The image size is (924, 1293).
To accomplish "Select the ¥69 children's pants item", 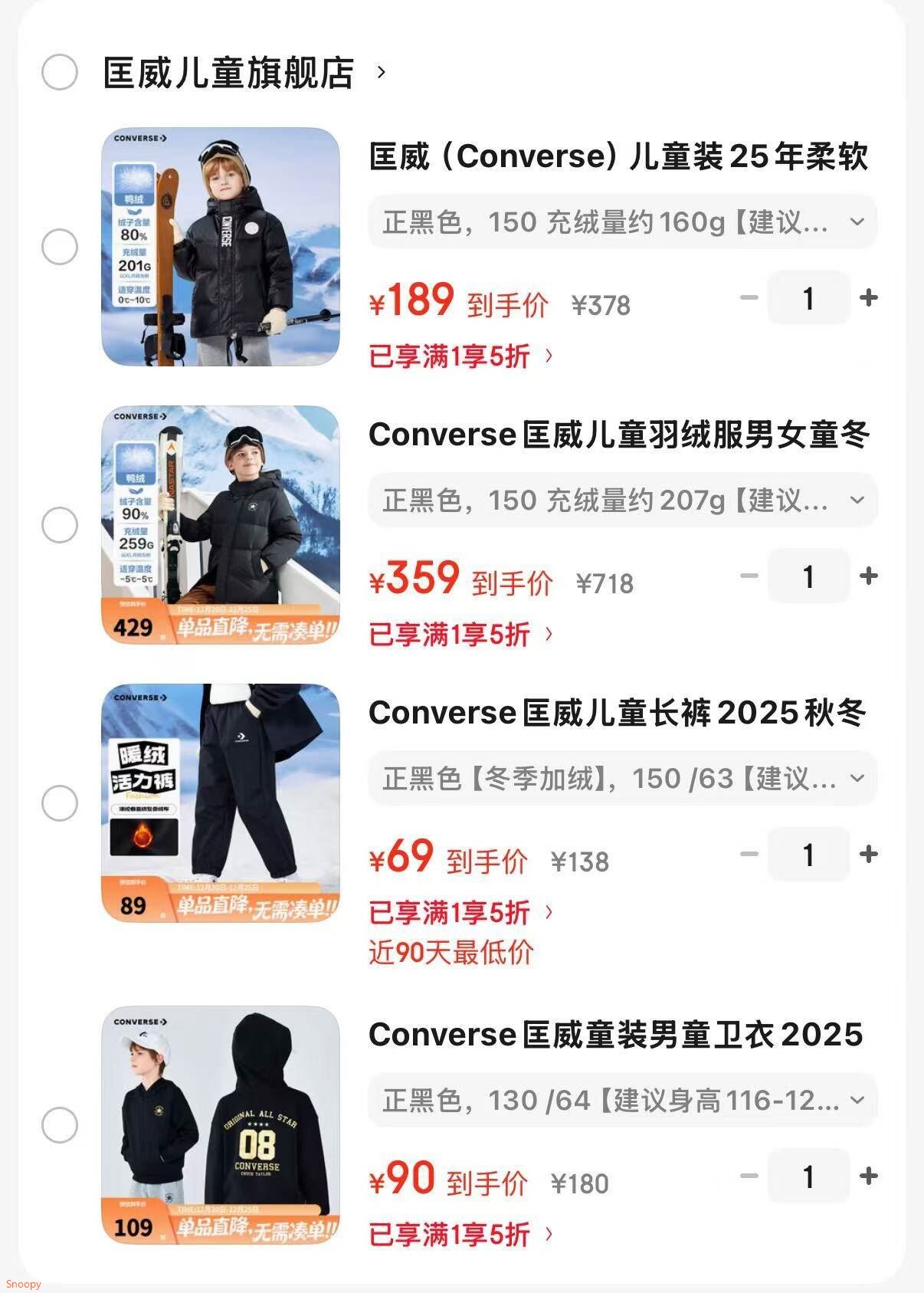I will tap(60, 803).
